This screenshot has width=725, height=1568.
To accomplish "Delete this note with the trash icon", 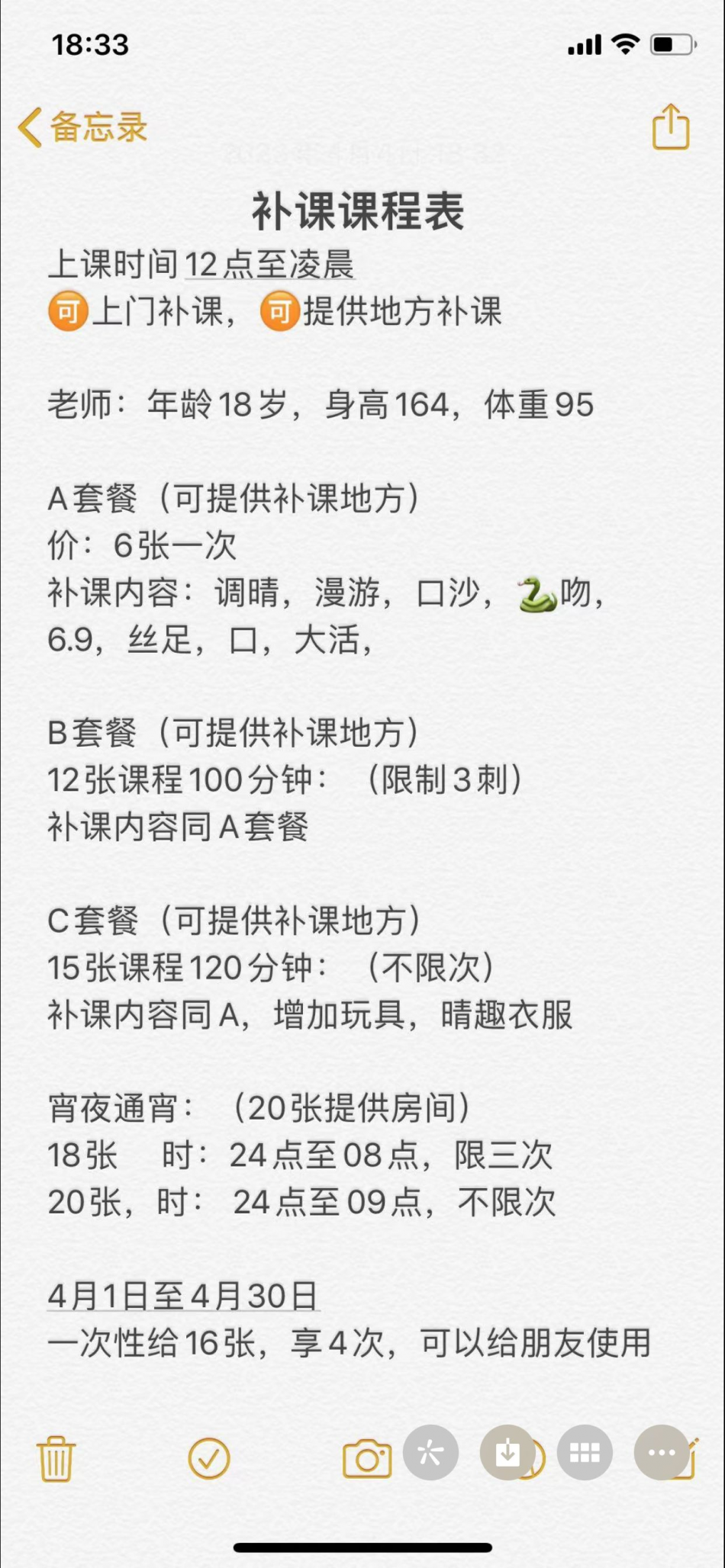I will pos(56,1458).
